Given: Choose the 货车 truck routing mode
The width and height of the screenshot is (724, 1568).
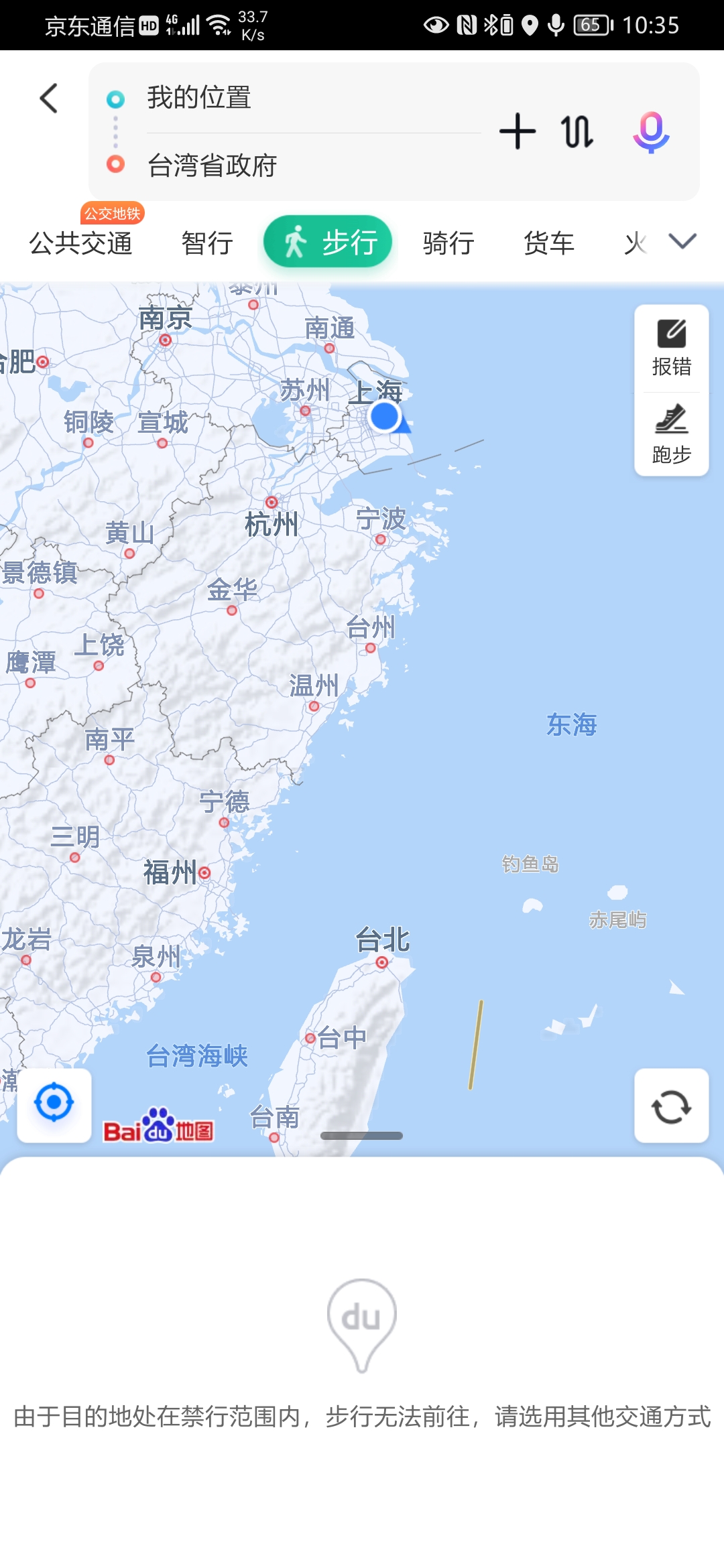Looking at the screenshot, I should coord(548,243).
